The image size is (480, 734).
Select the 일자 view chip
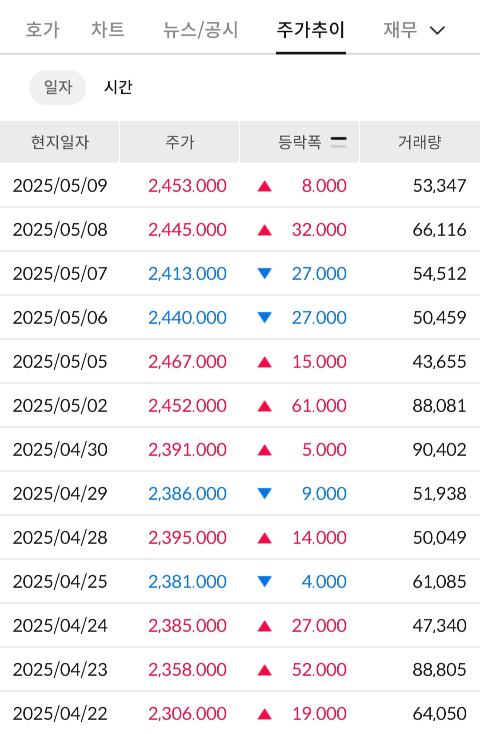tap(58, 88)
